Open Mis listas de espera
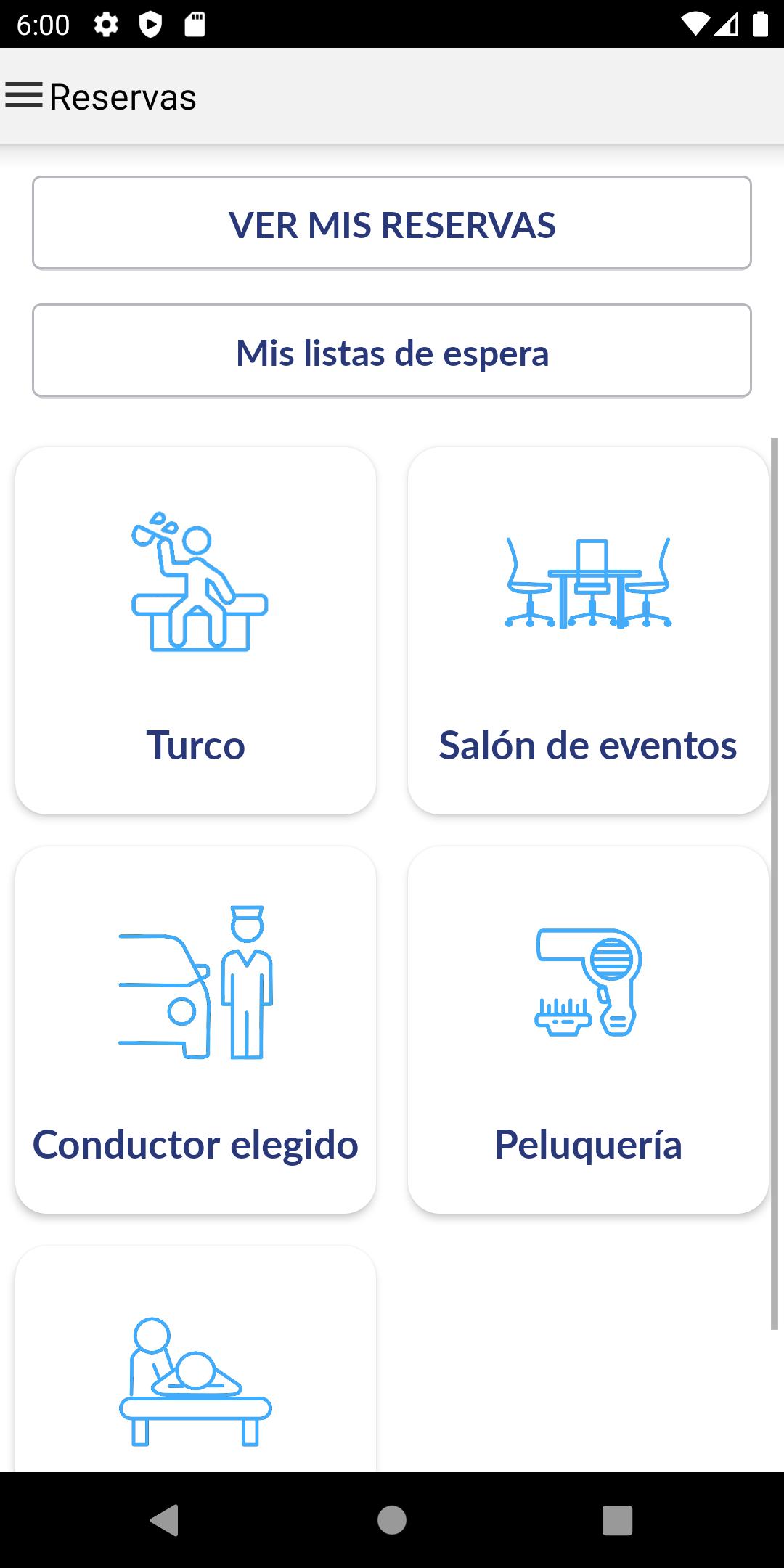 coord(392,351)
